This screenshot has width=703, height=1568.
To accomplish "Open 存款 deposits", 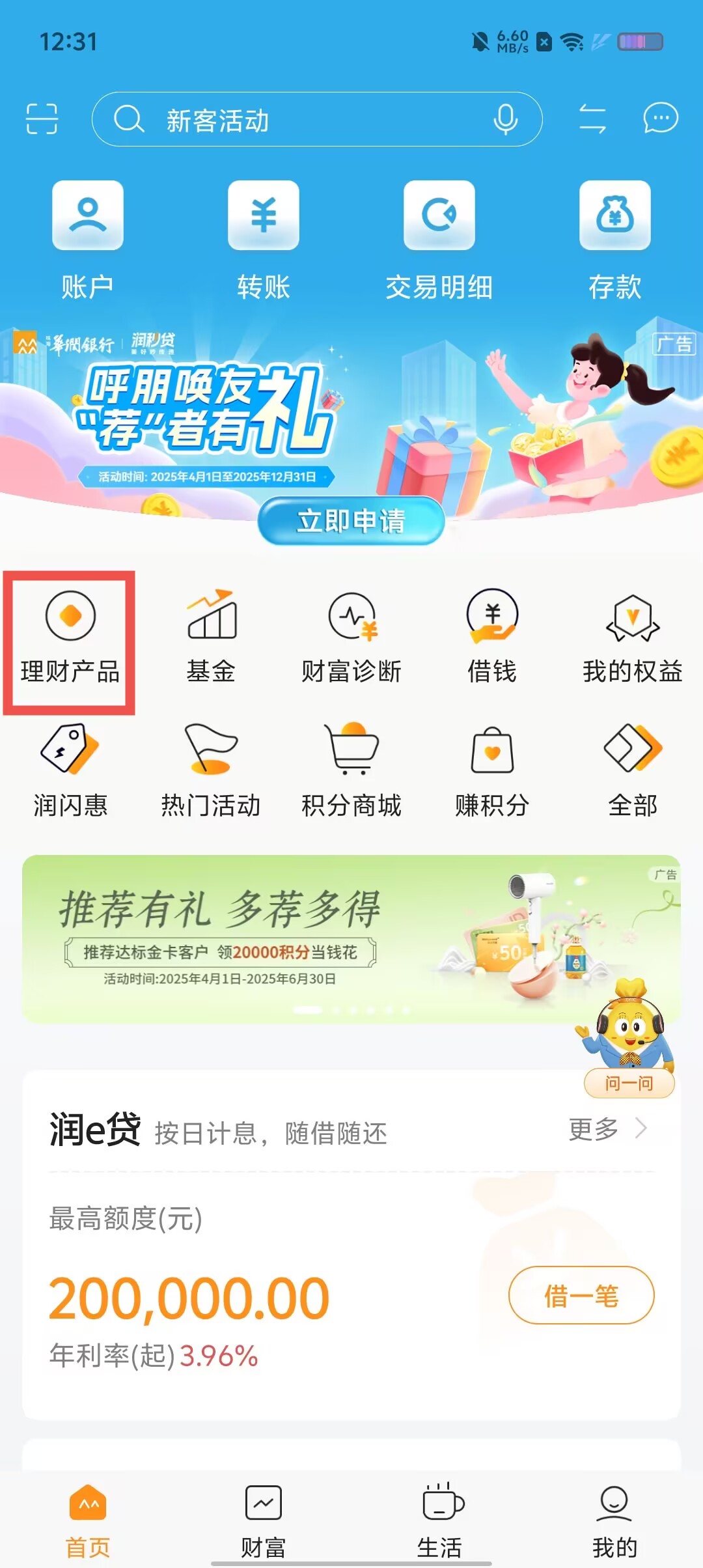I will (615, 239).
